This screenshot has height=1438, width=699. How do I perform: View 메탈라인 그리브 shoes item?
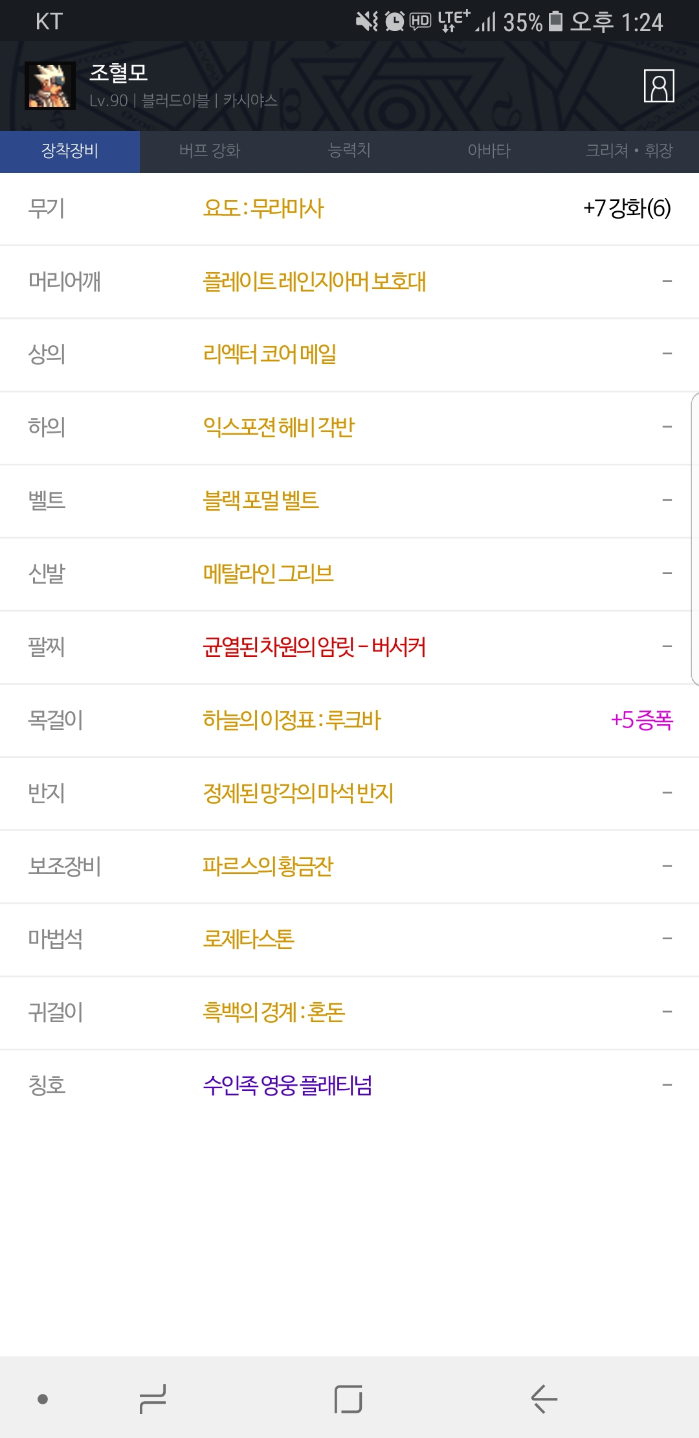coord(268,573)
